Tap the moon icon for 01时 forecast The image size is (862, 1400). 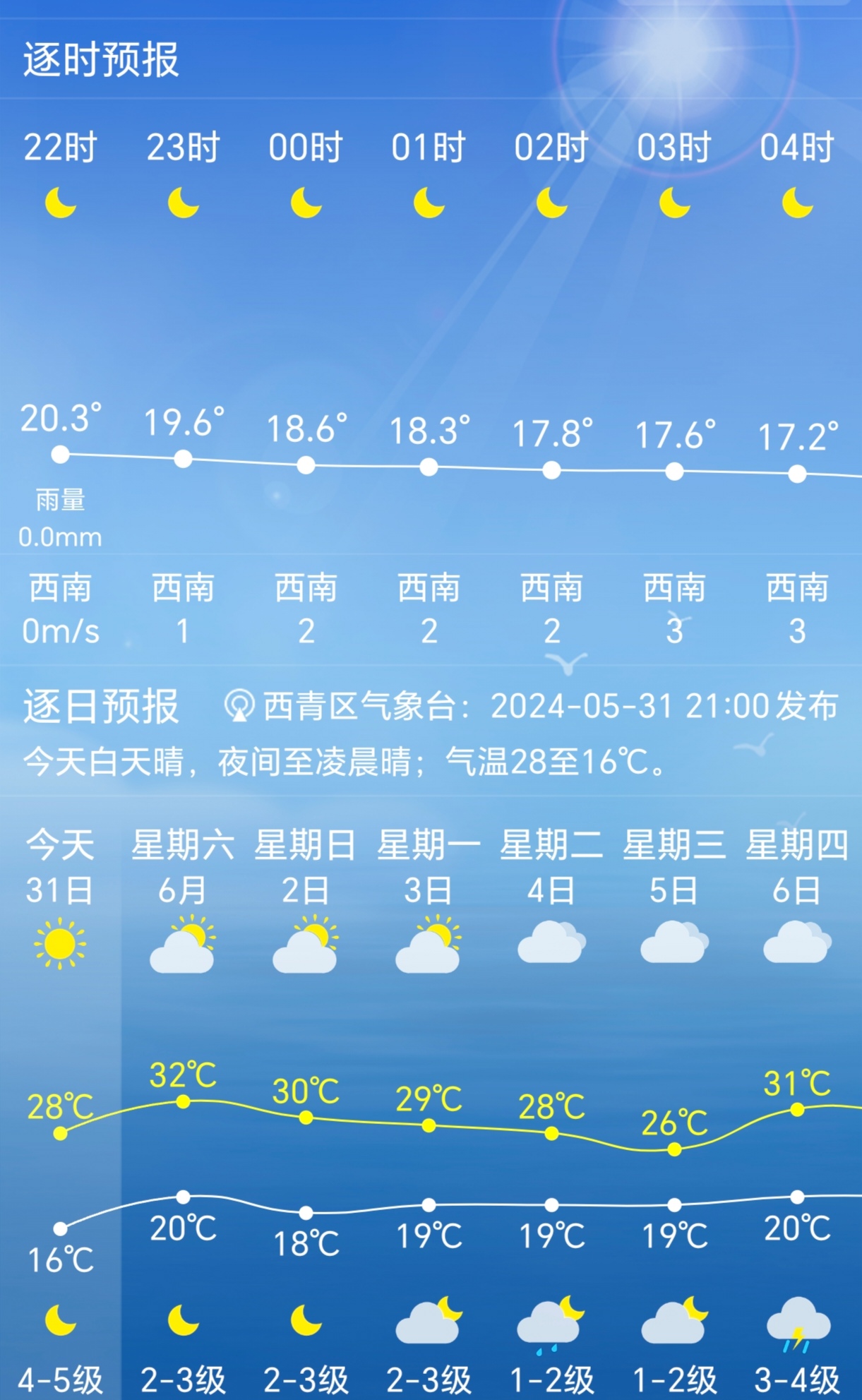click(427, 205)
